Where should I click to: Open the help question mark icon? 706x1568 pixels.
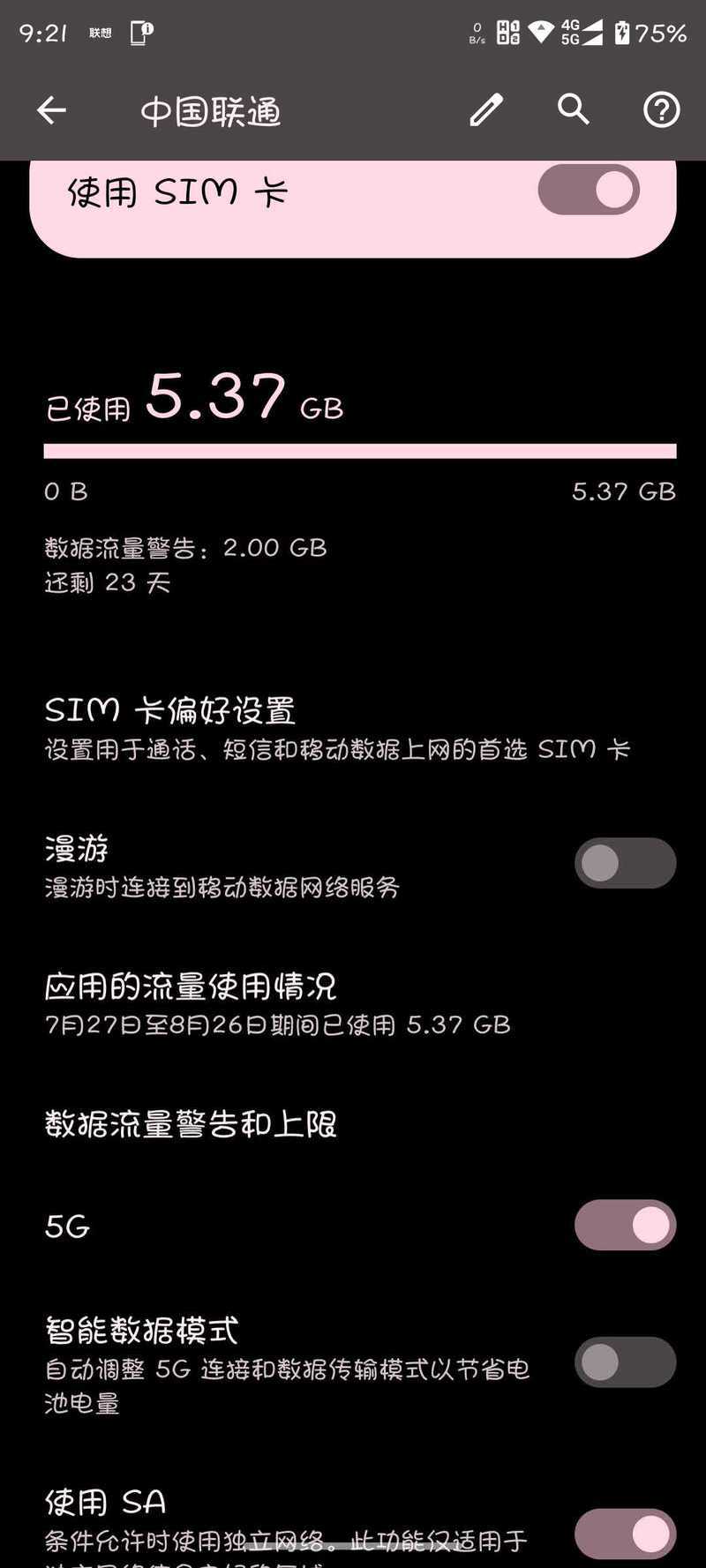point(661,110)
